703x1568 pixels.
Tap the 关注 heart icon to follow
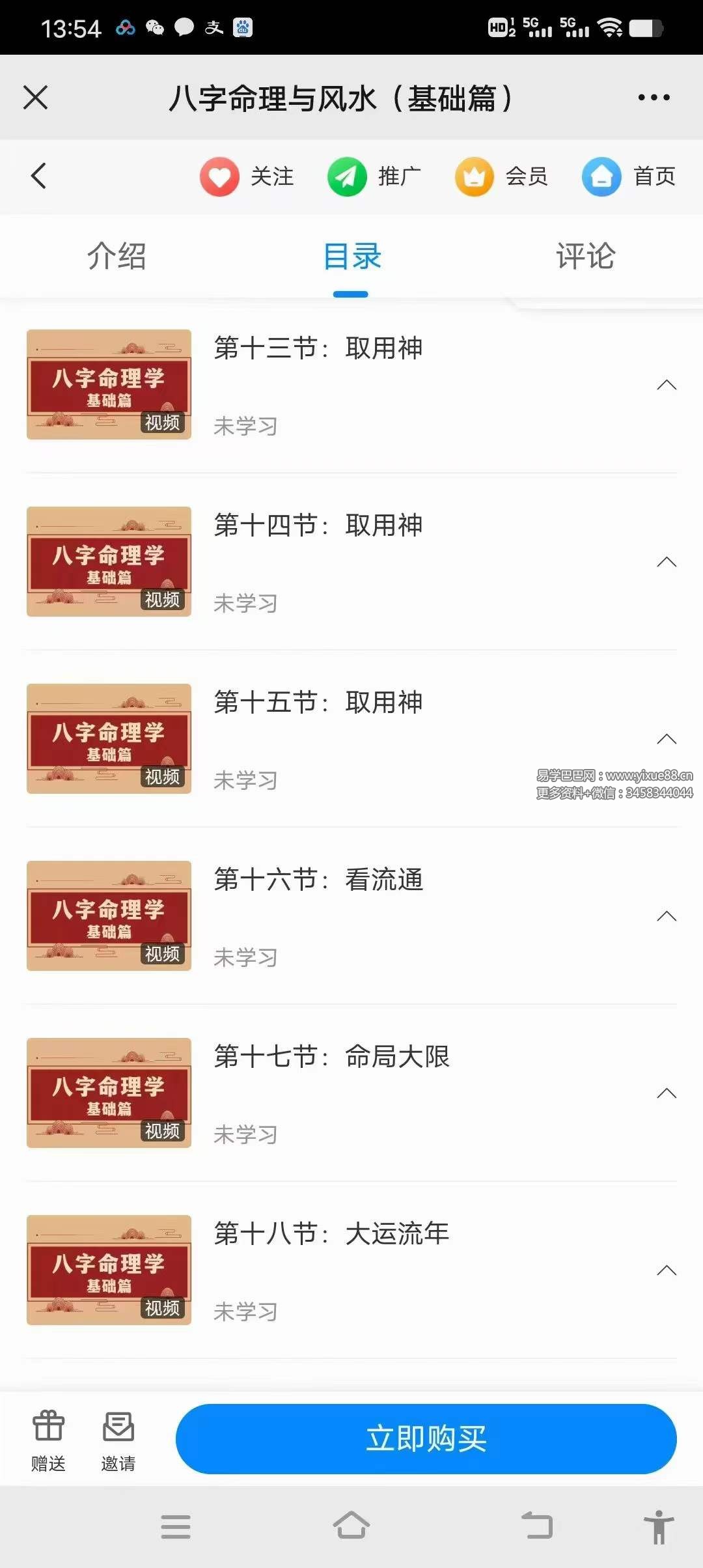[x=219, y=176]
